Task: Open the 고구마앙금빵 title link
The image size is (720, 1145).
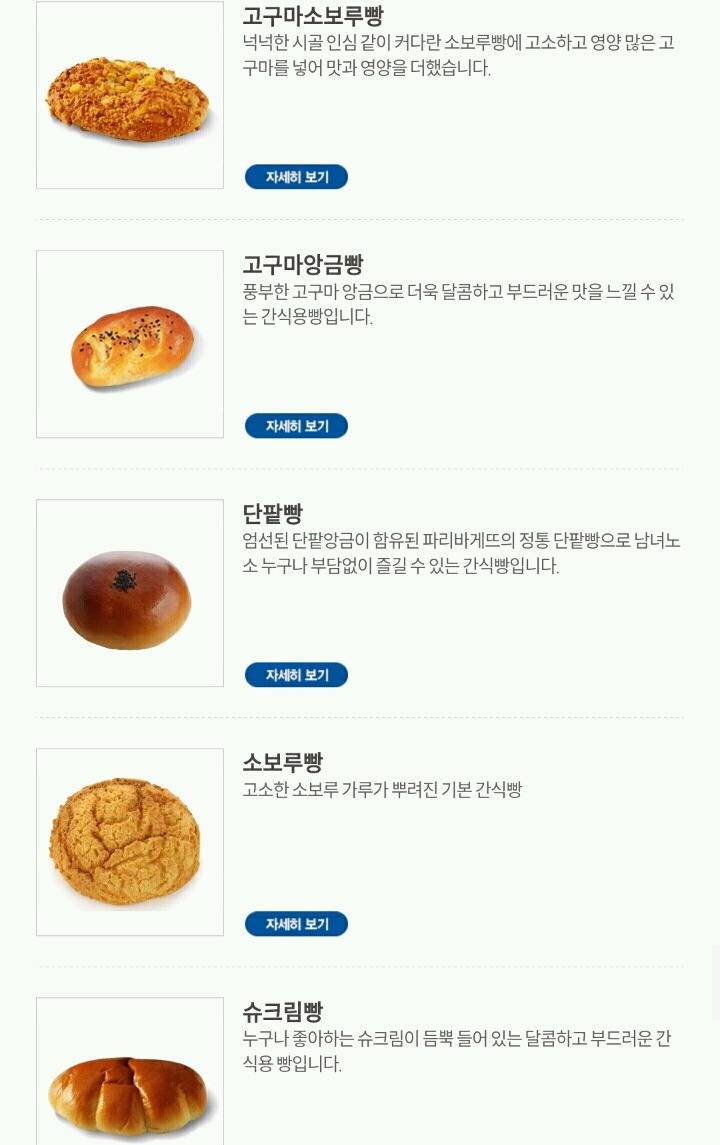Action: click(302, 265)
